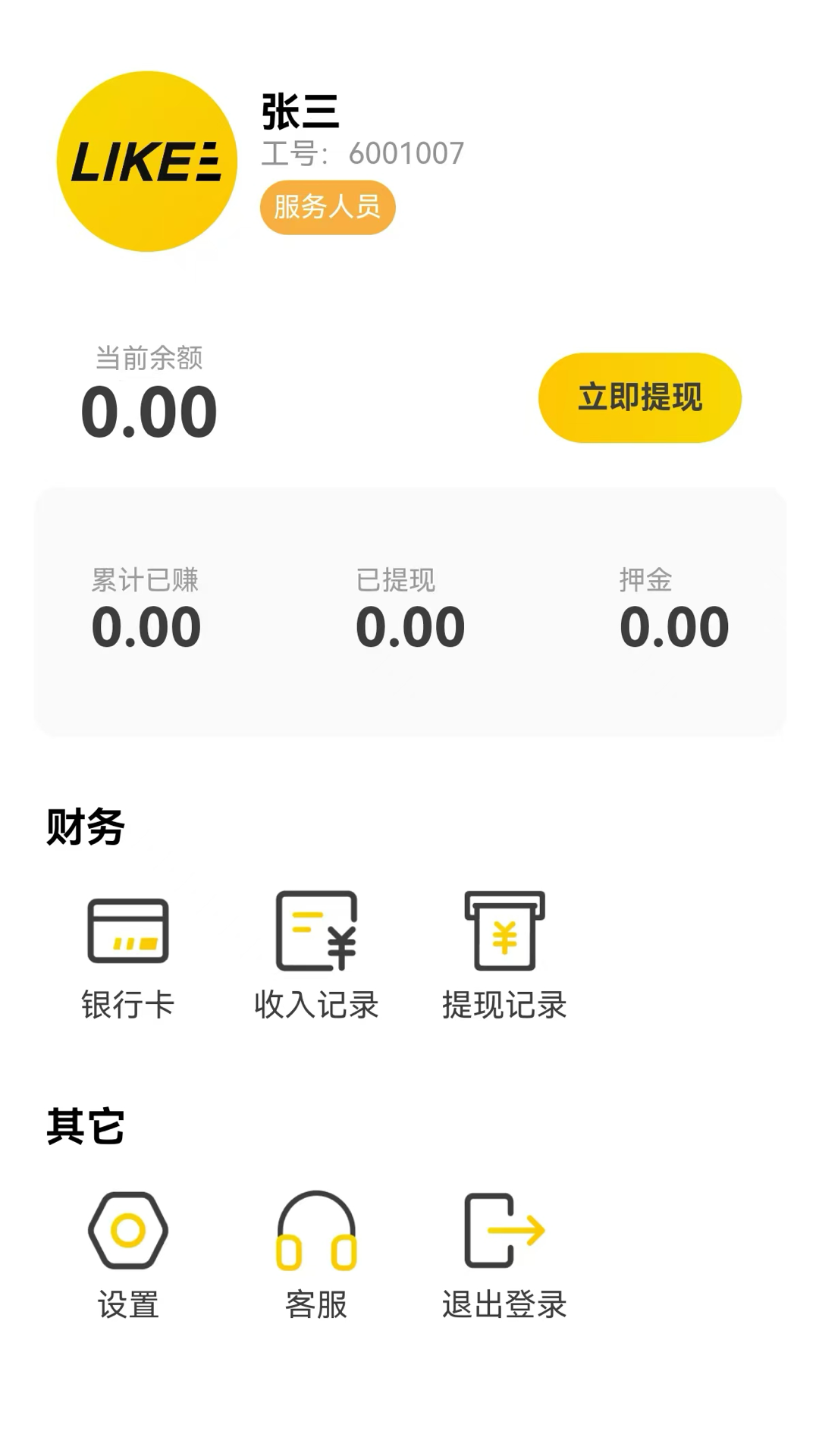Image resolution: width=819 pixels, height=1456 pixels.
Task: Tap the 立即提现 withdraw button
Action: 639,397
